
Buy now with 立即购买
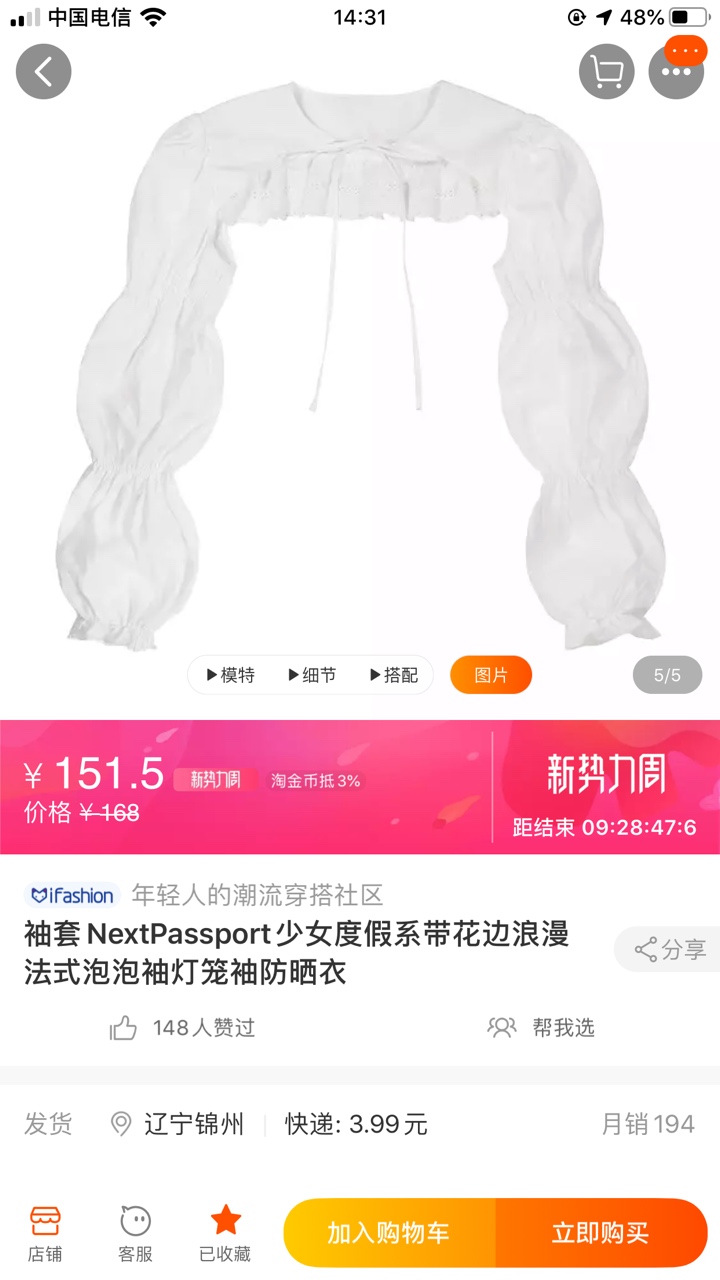coord(601,1233)
